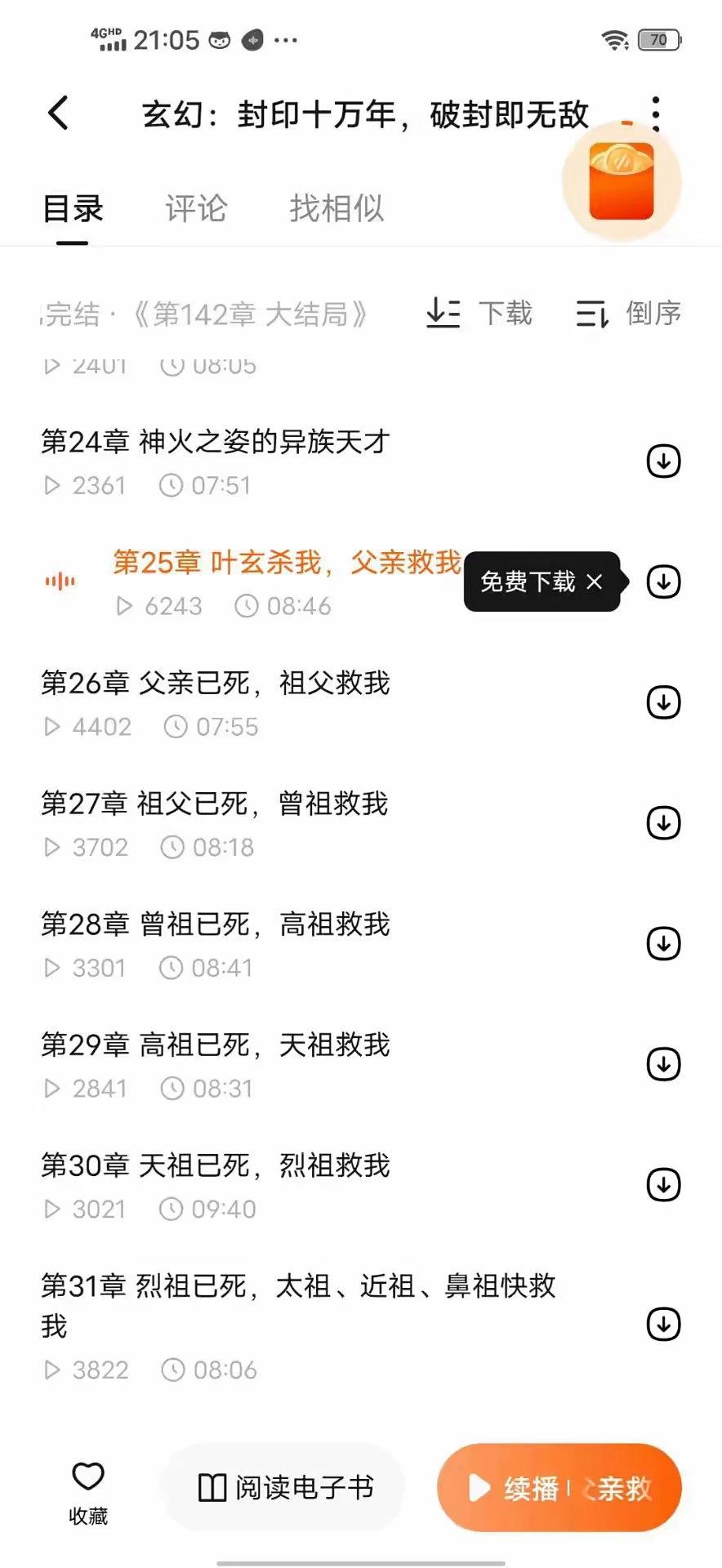Viewport: 722px width, 1568px height.
Task: Open the floating red envelope reward
Action: [x=622, y=181]
